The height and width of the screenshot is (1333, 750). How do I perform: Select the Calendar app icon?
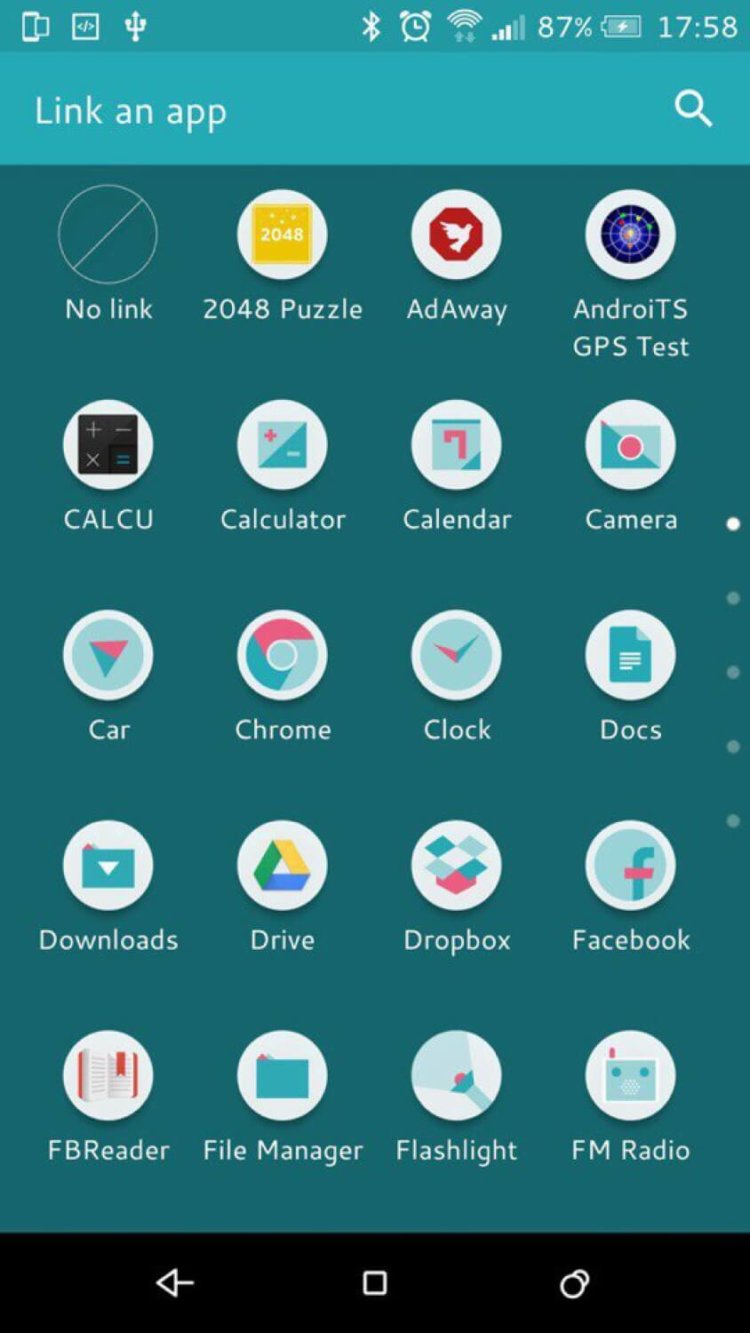(x=456, y=445)
